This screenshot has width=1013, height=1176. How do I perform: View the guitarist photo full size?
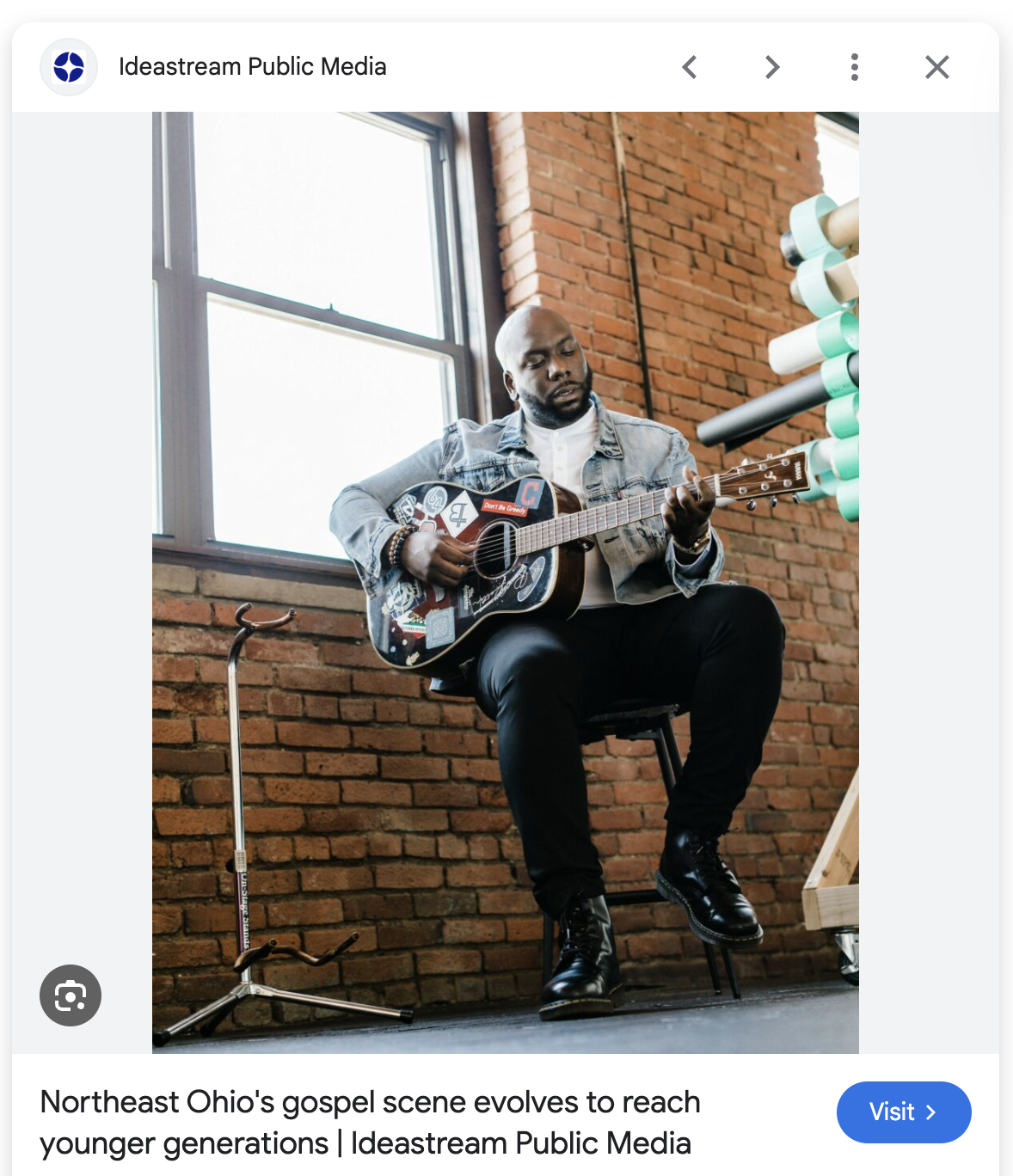tap(506, 582)
